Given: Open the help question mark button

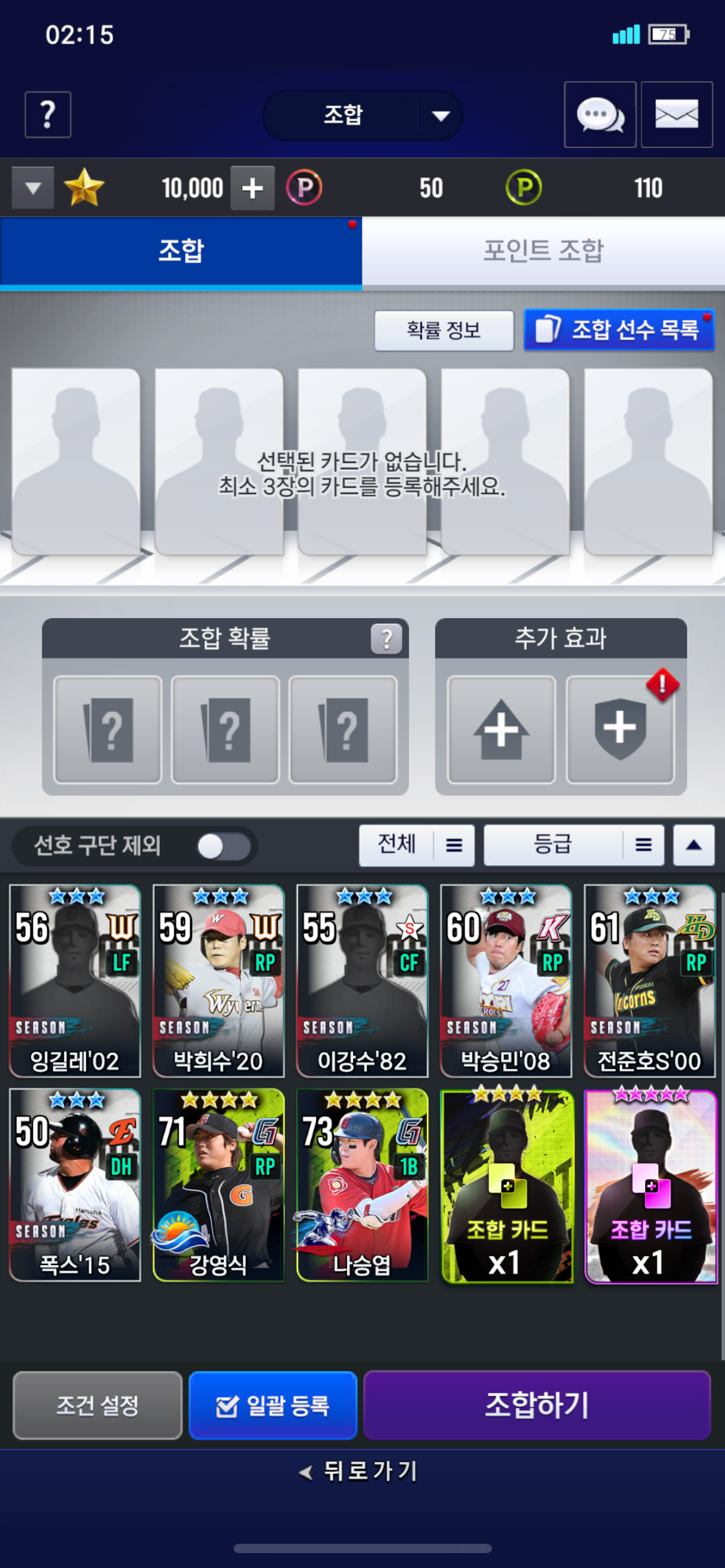Looking at the screenshot, I should tap(48, 115).
